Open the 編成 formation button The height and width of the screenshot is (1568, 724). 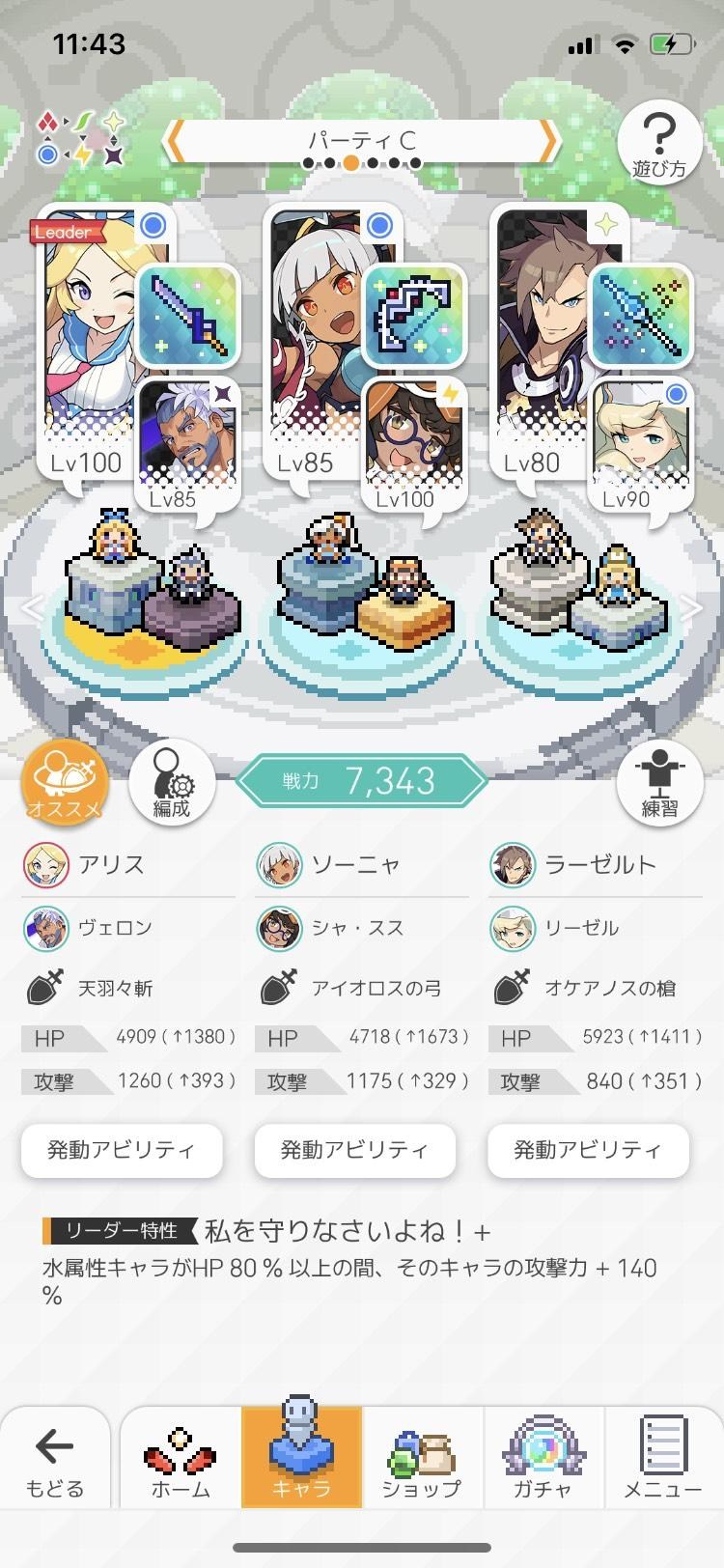pyautogui.click(x=171, y=784)
